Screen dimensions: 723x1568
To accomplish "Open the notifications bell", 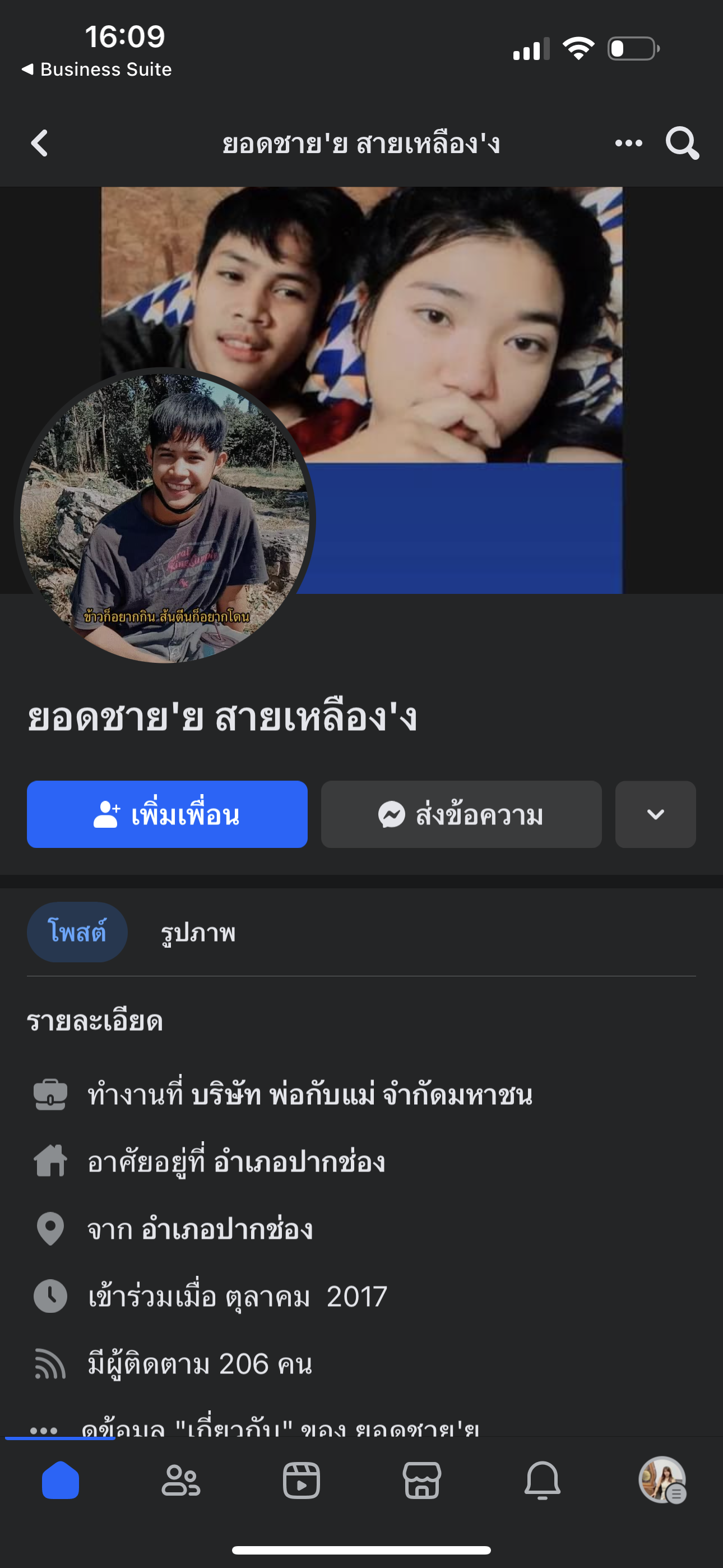I will pyautogui.click(x=543, y=1480).
